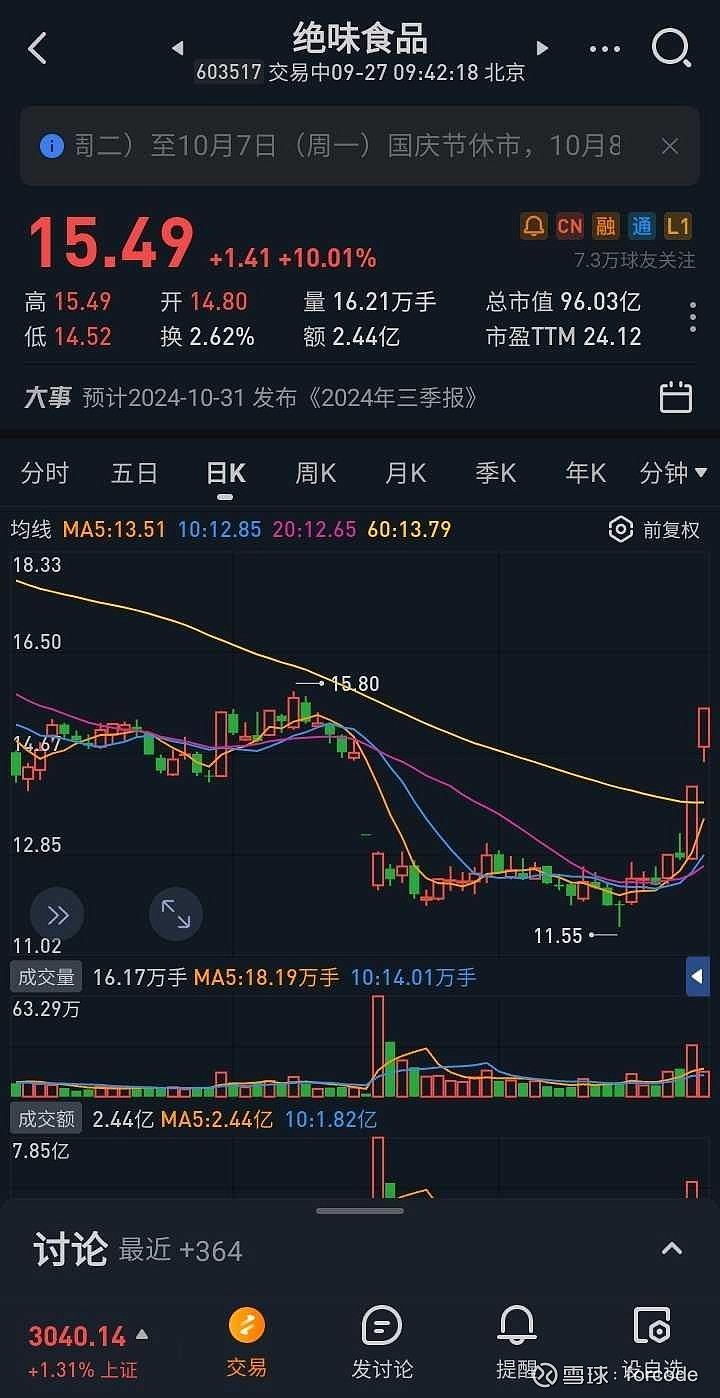The height and width of the screenshot is (1398, 720).
Task: Open the vertical dots beside 总市值
Action: (692, 317)
